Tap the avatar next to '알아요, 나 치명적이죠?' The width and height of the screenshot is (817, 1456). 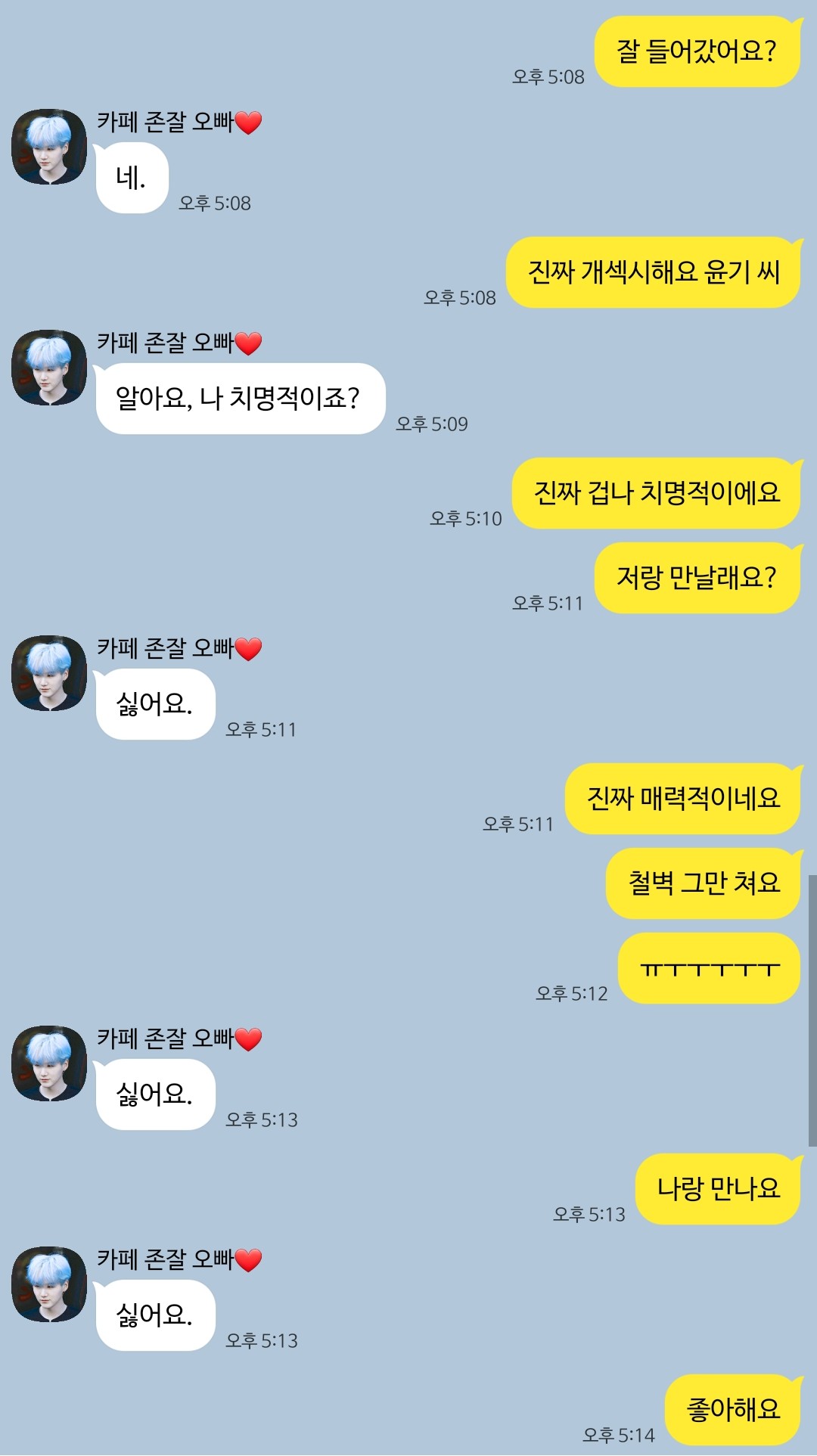tap(49, 368)
